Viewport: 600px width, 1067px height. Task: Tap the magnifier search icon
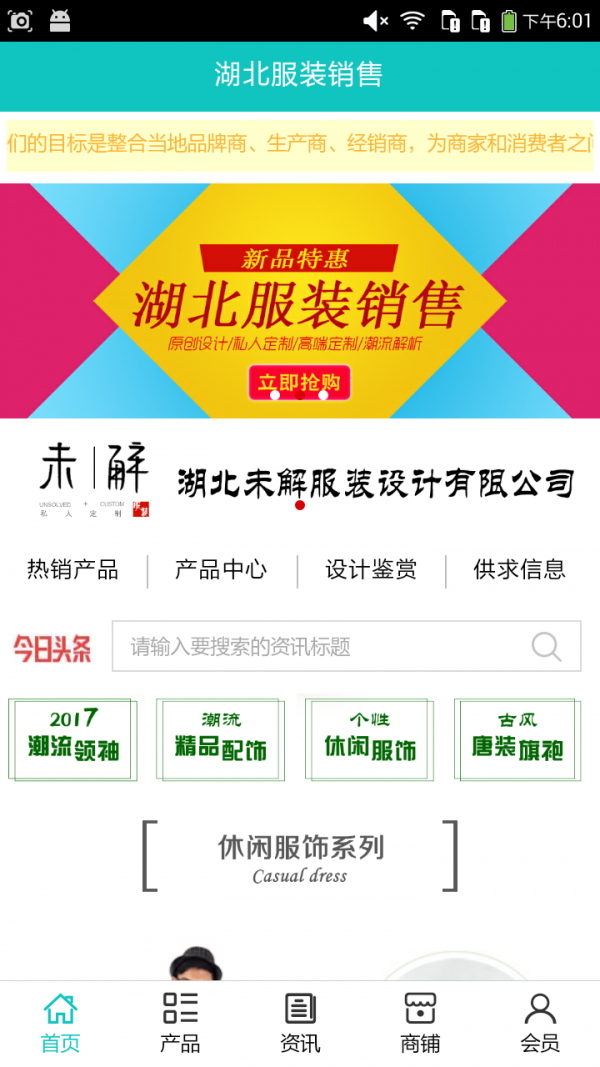pos(546,647)
